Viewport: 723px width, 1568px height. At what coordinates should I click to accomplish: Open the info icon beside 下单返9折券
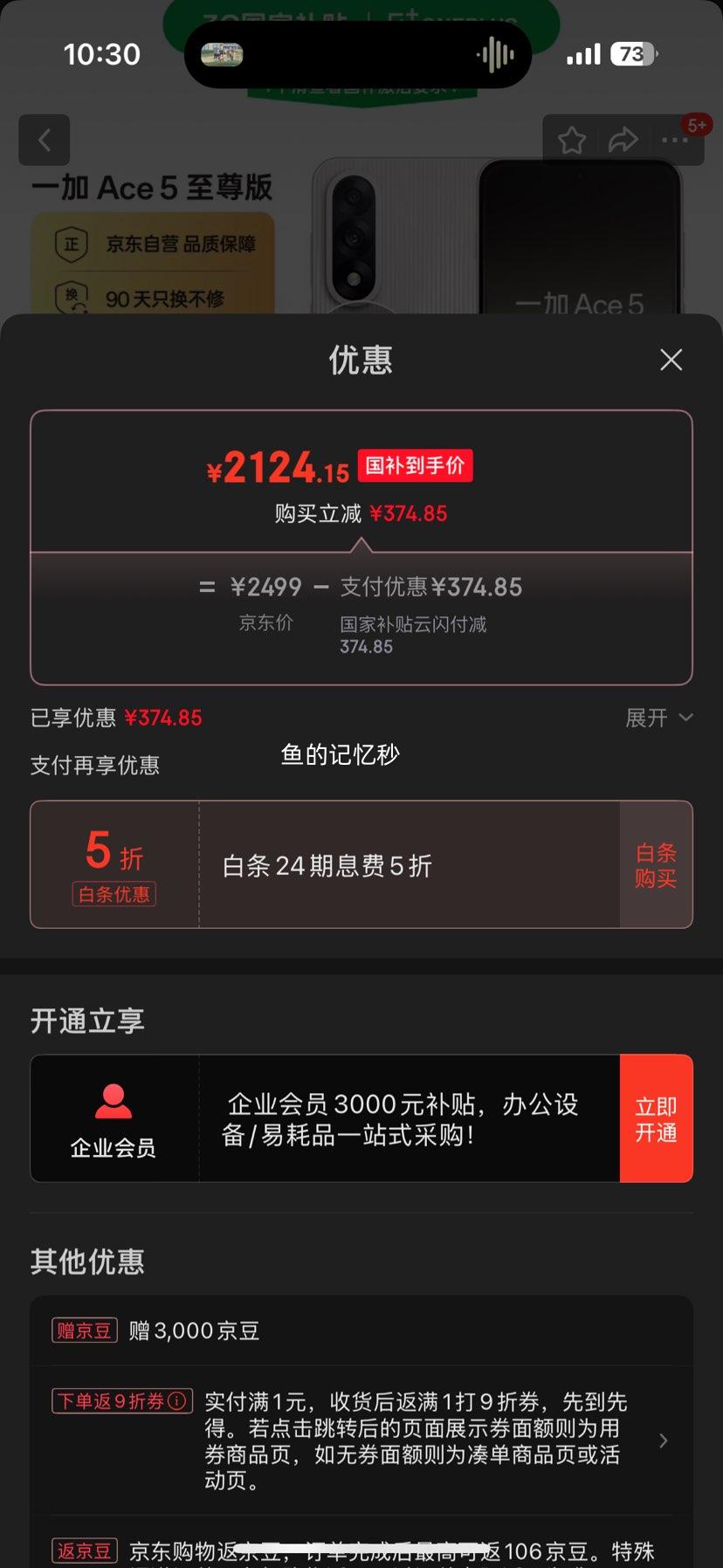point(177,1401)
